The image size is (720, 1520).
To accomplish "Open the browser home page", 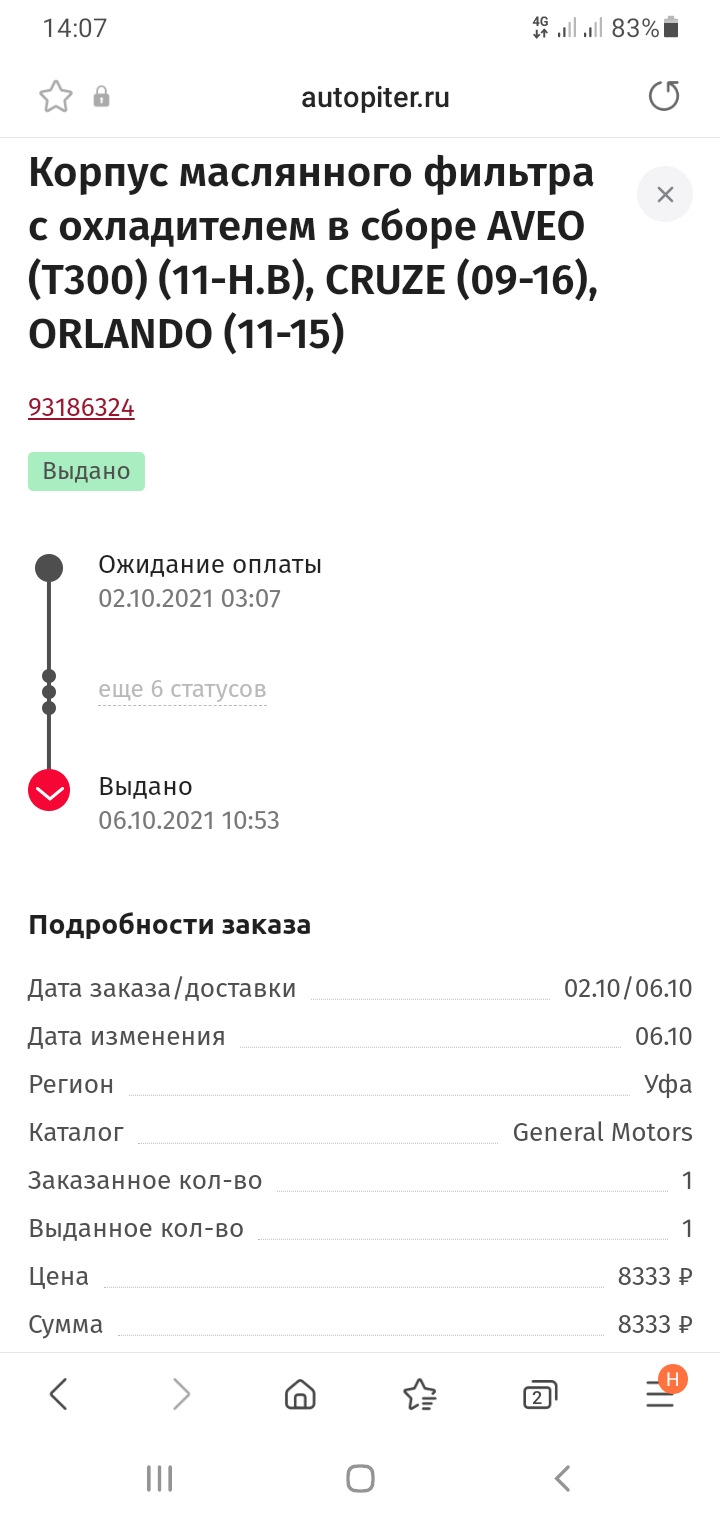I will click(300, 1393).
